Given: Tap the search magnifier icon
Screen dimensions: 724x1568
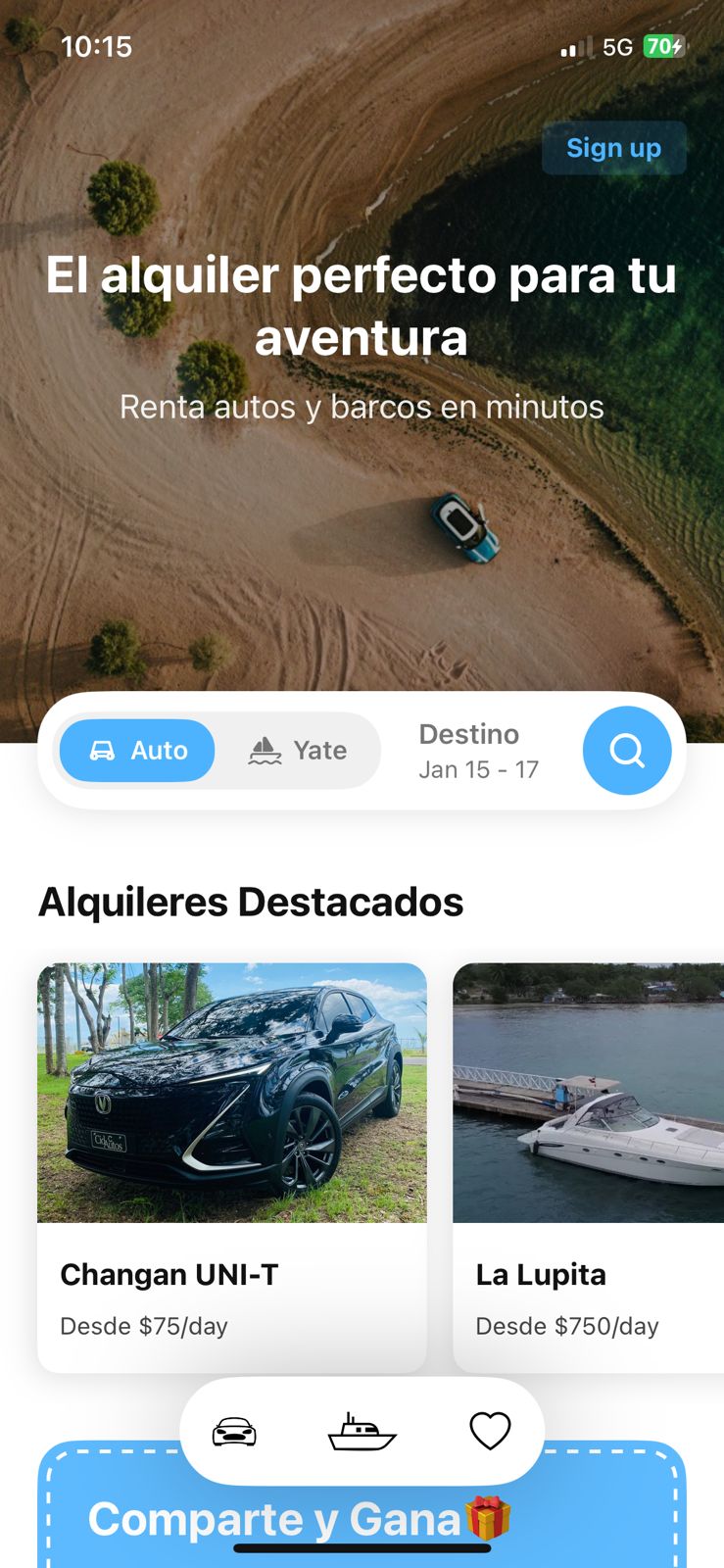Looking at the screenshot, I should 627,751.
